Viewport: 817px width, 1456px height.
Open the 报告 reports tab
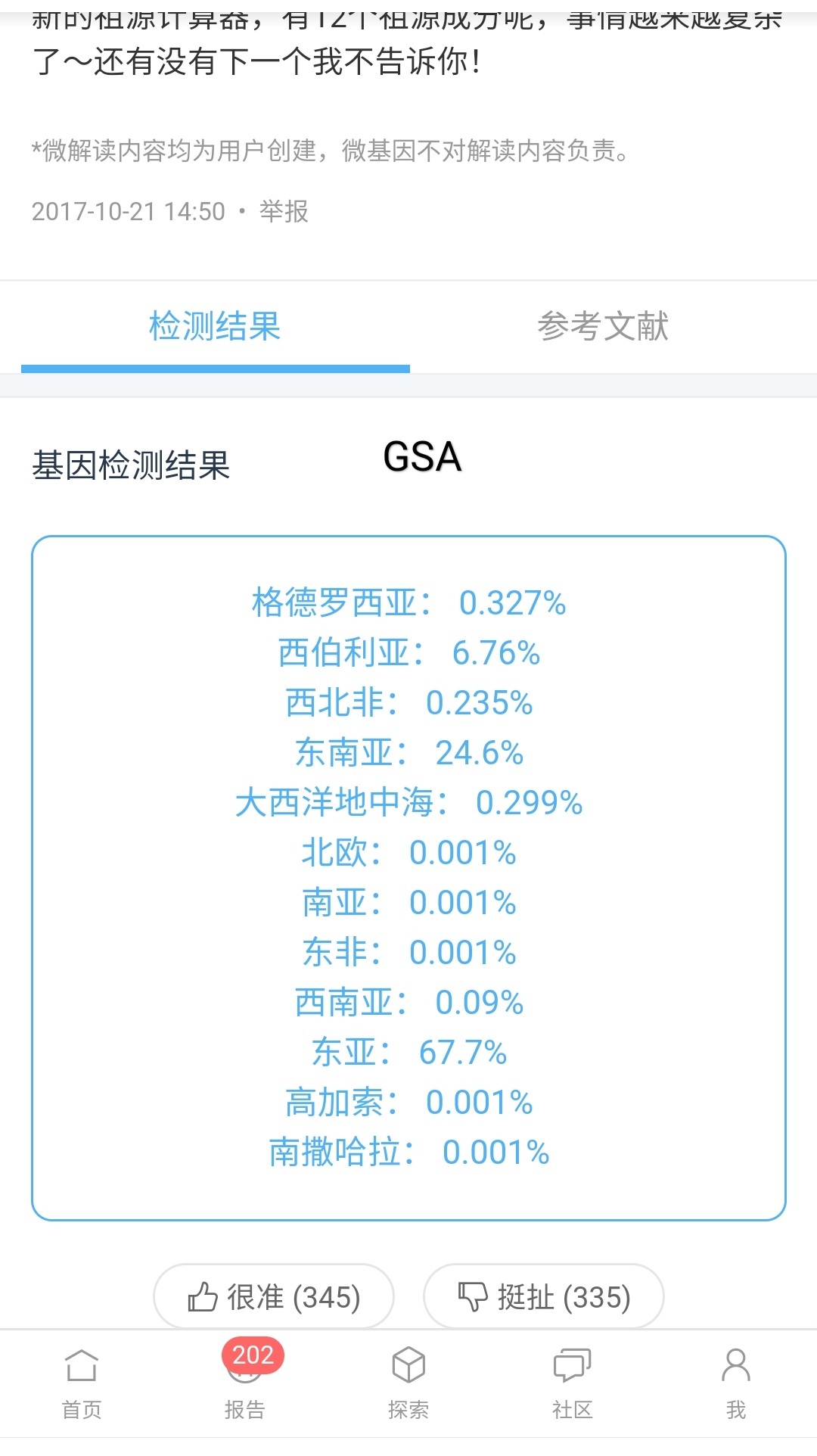(245, 1383)
